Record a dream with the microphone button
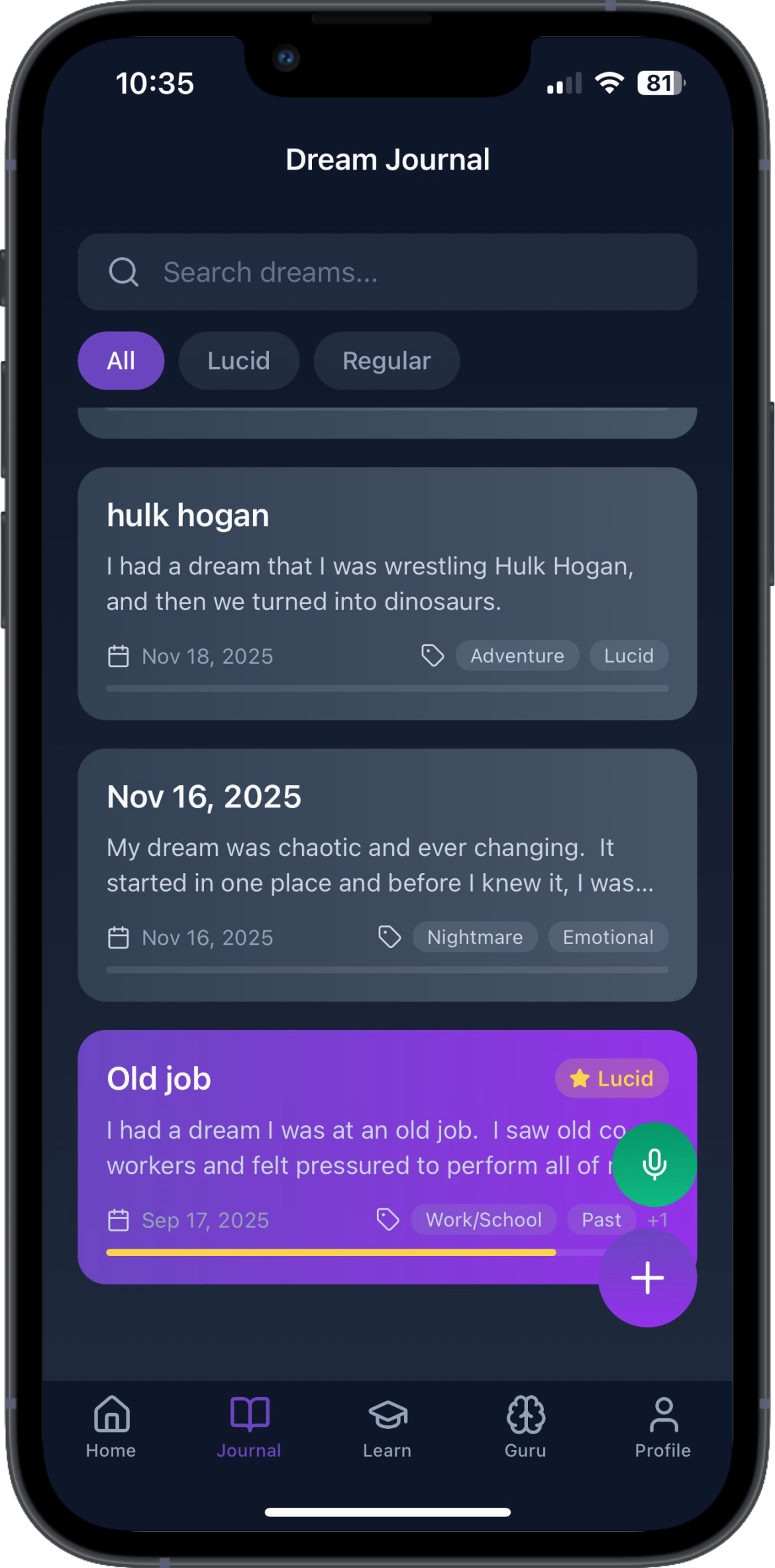Image resolution: width=775 pixels, height=1568 pixels. [654, 1164]
